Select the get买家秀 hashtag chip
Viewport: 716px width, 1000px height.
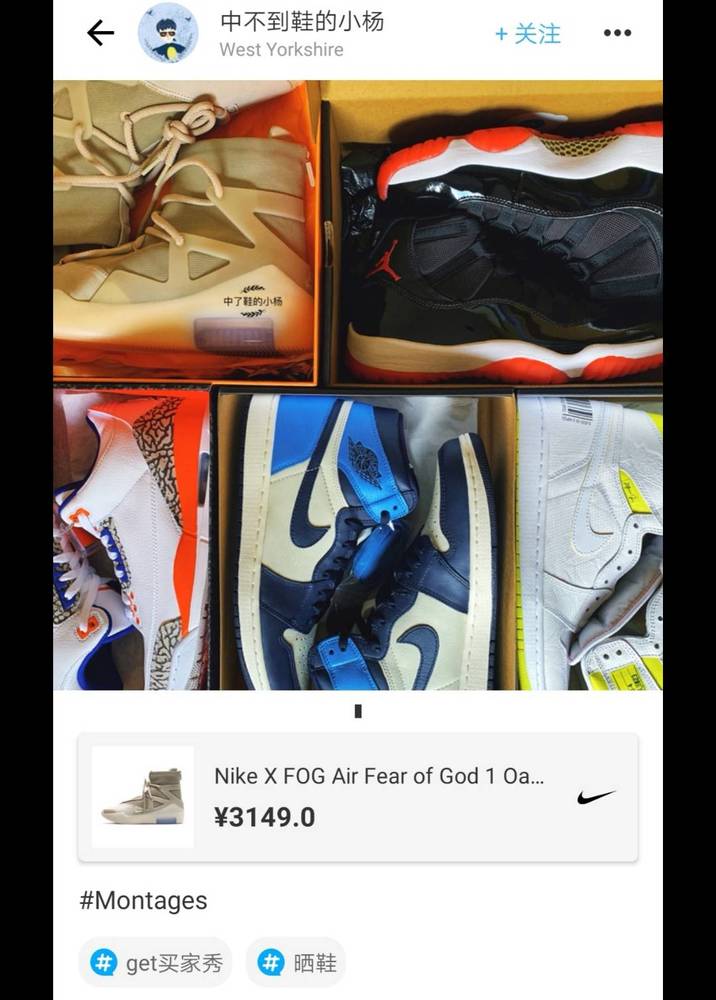[156, 964]
